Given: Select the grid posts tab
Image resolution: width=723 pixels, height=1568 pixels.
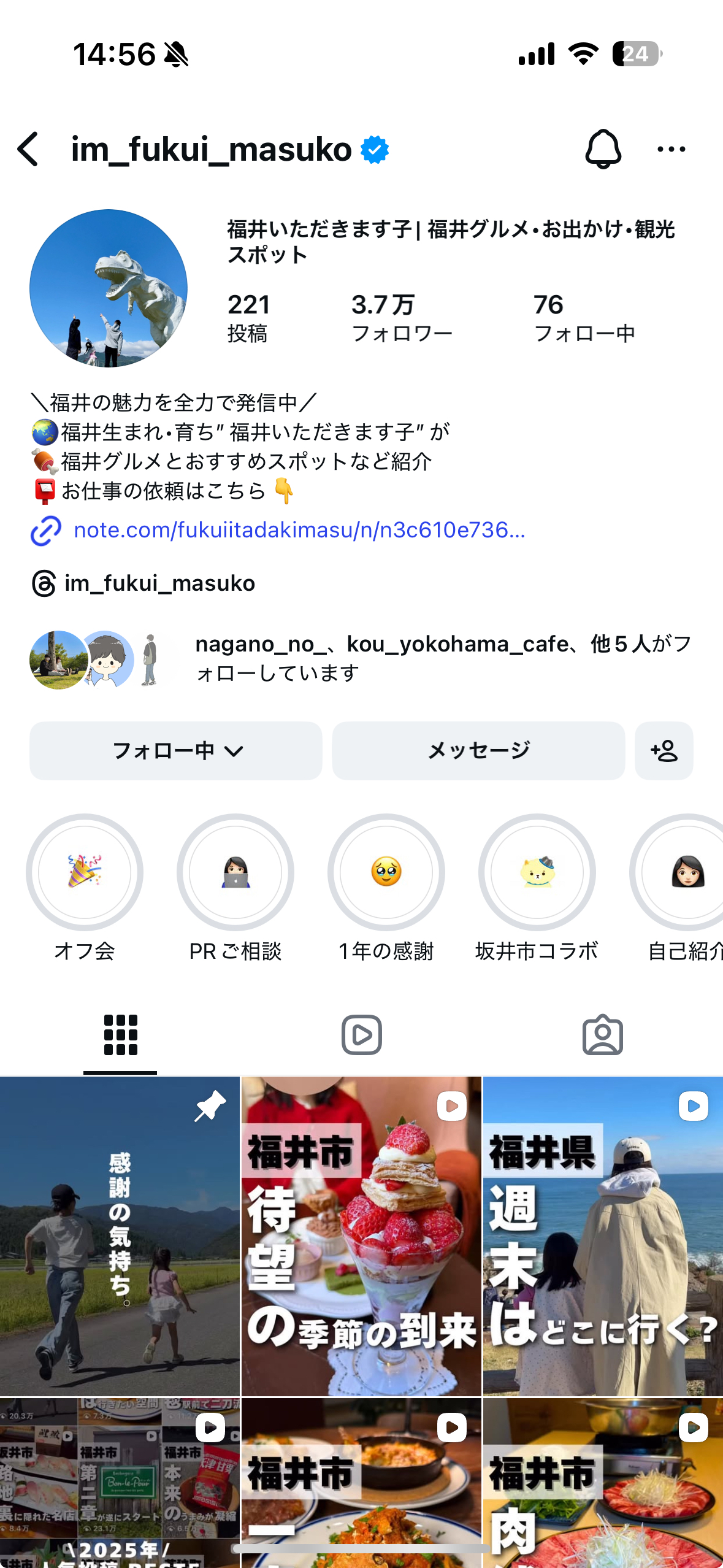Looking at the screenshot, I should pyautogui.click(x=120, y=1034).
